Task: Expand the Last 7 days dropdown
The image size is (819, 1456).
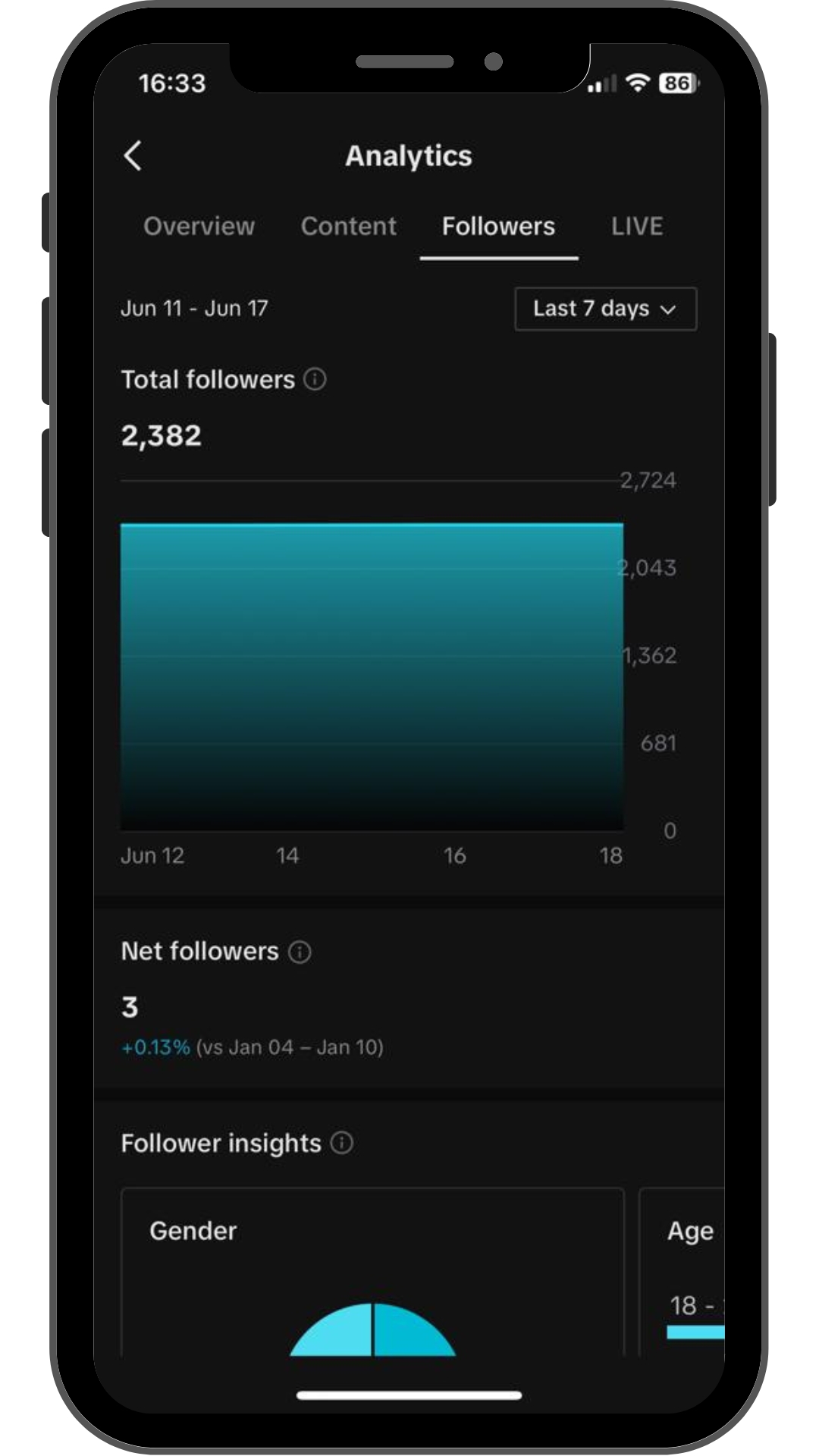Action: click(x=605, y=309)
